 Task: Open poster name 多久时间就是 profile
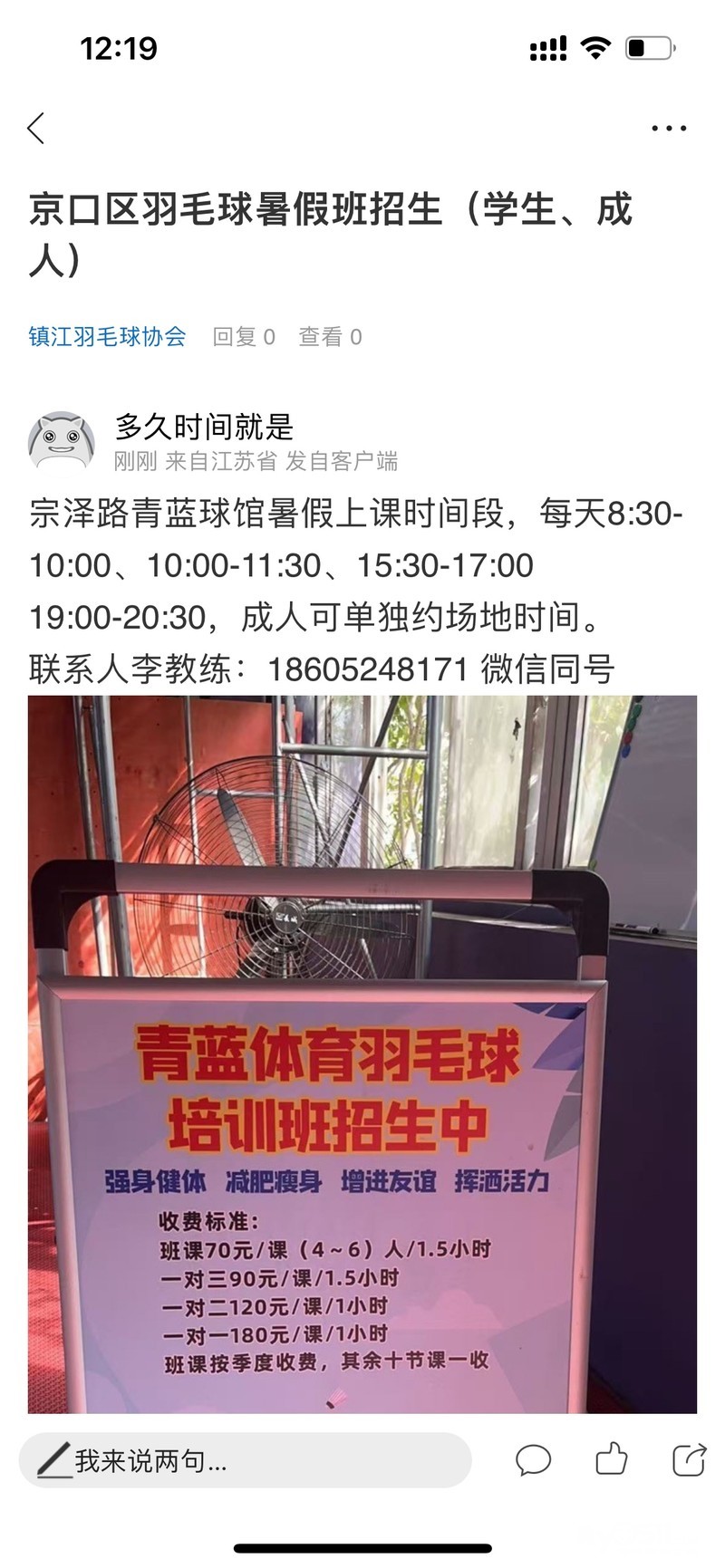pyautogui.click(x=204, y=426)
